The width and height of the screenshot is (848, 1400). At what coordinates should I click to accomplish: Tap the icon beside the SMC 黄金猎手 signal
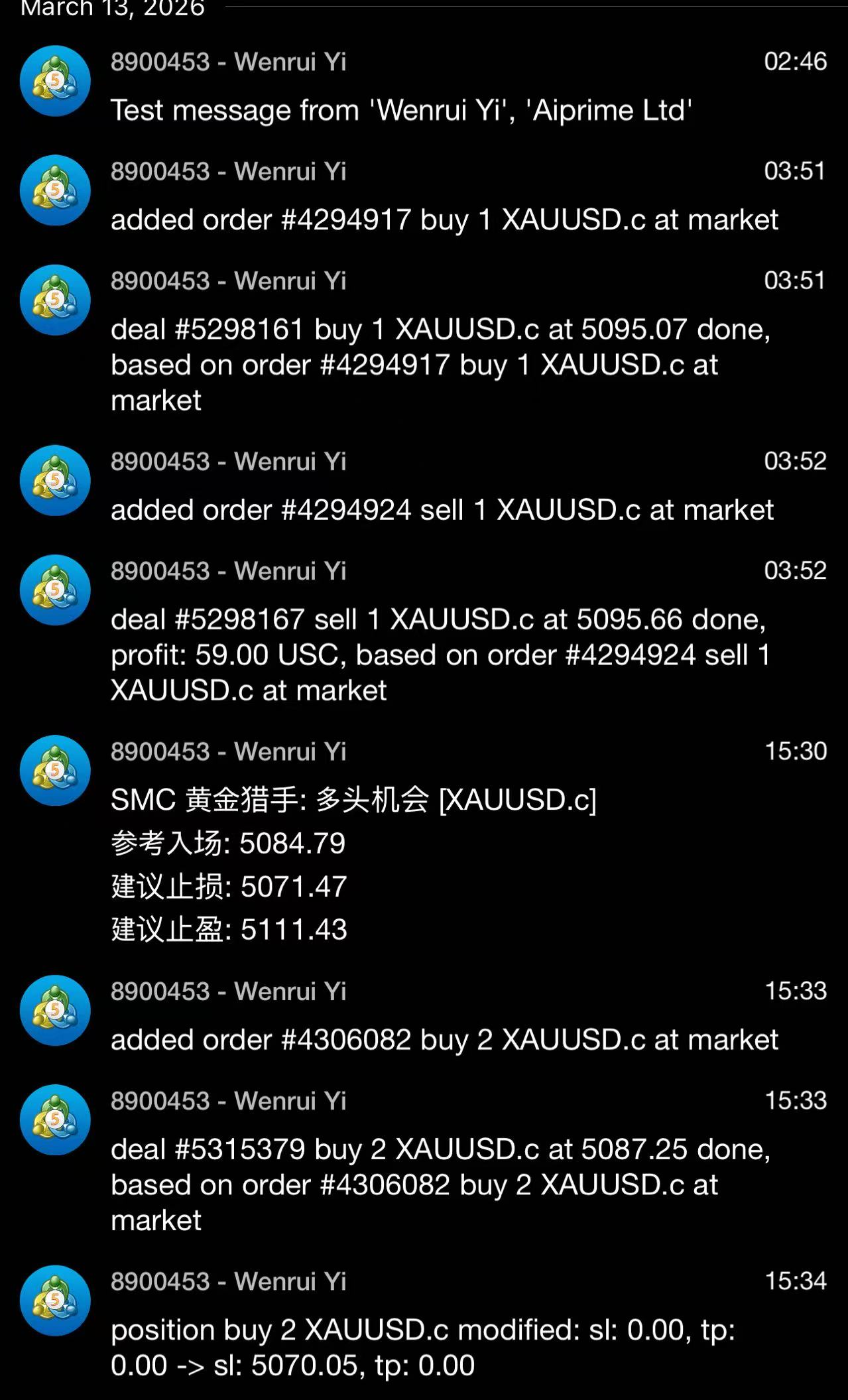point(53,771)
